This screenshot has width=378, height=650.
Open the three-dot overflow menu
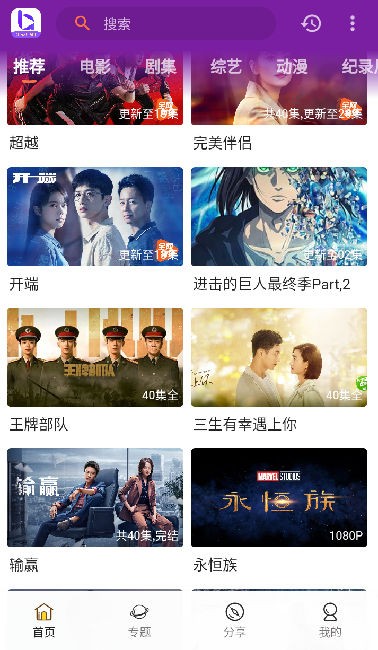point(352,24)
